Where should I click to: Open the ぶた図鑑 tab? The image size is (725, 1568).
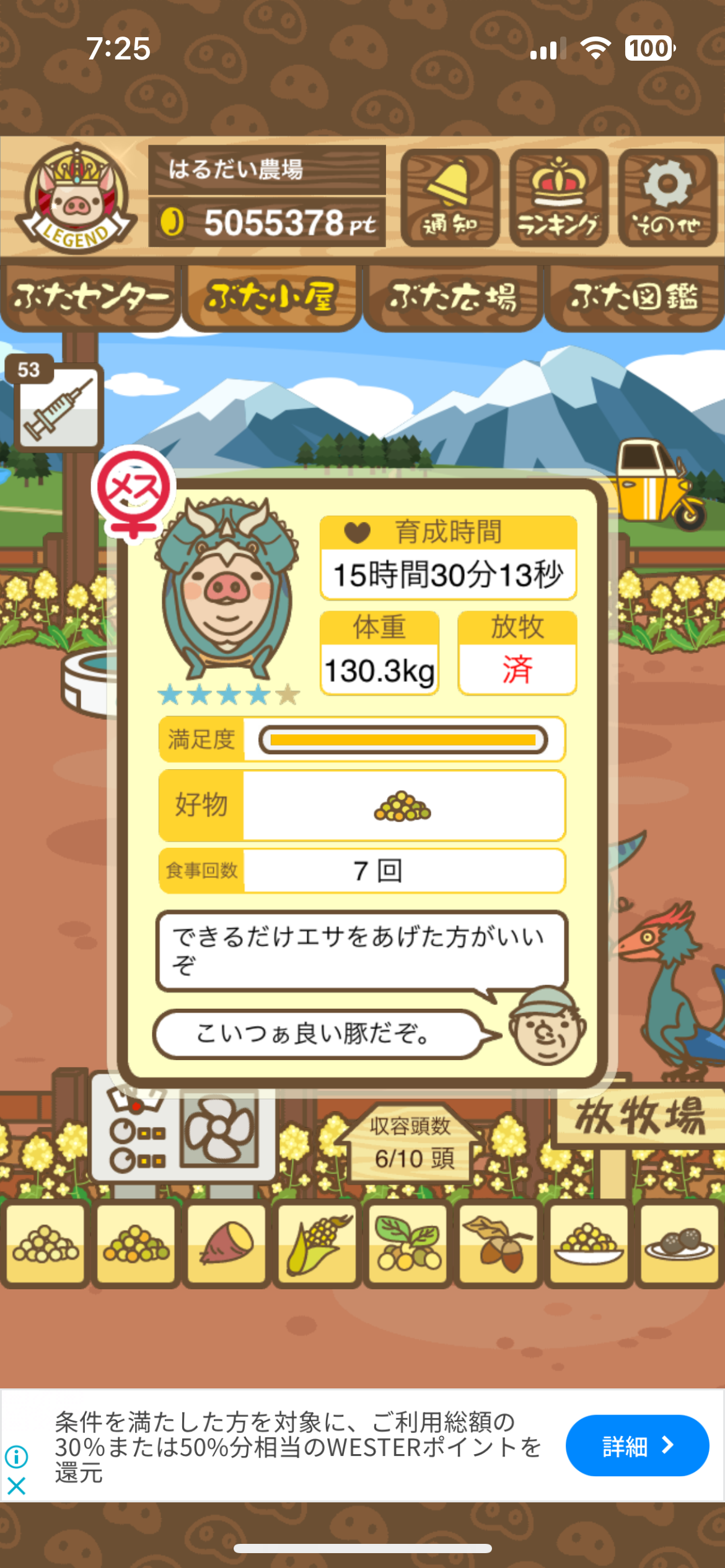click(634, 298)
